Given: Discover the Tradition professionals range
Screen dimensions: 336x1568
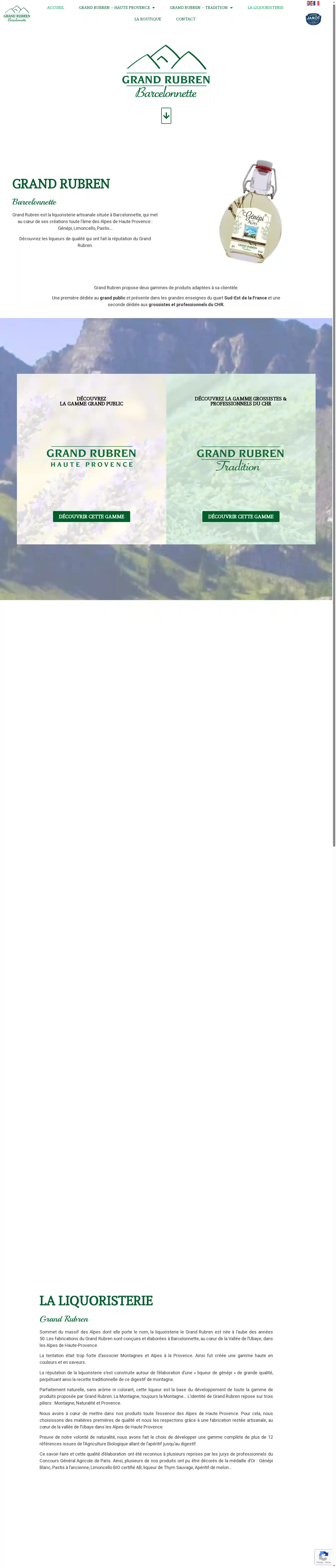Looking at the screenshot, I should (240, 516).
